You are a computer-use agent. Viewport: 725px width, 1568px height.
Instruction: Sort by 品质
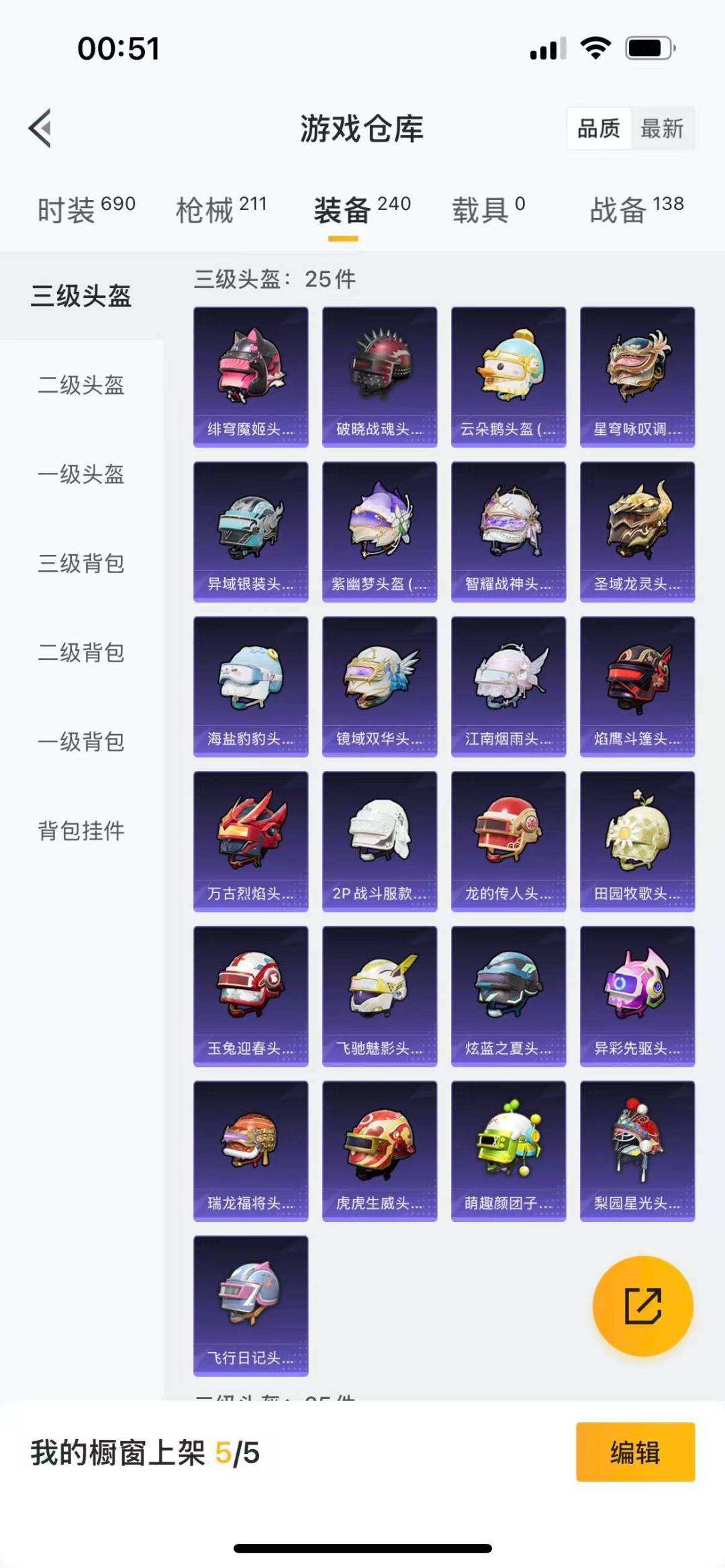pos(599,128)
